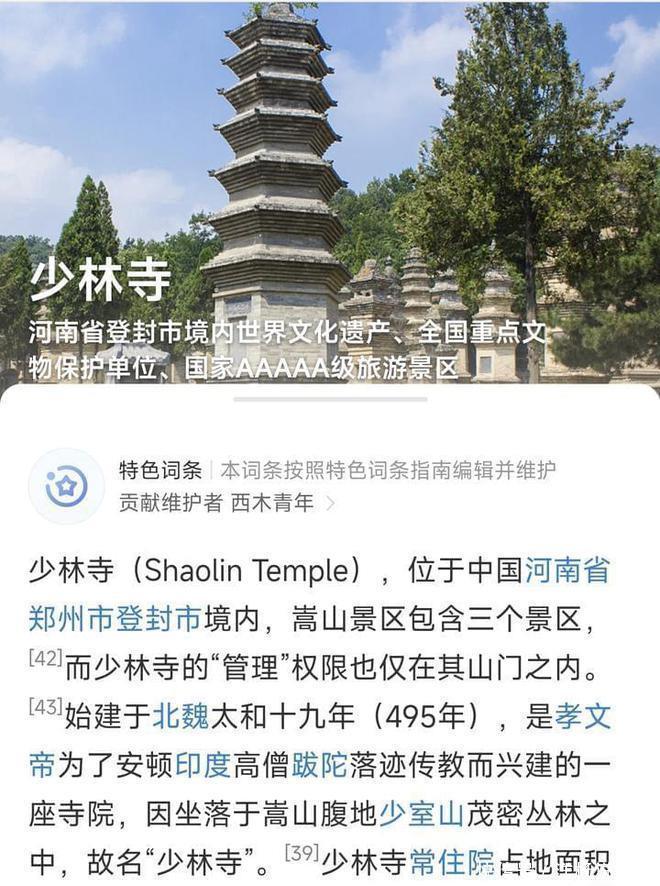View reference note 39
This screenshot has height=886, width=660.
point(301,853)
